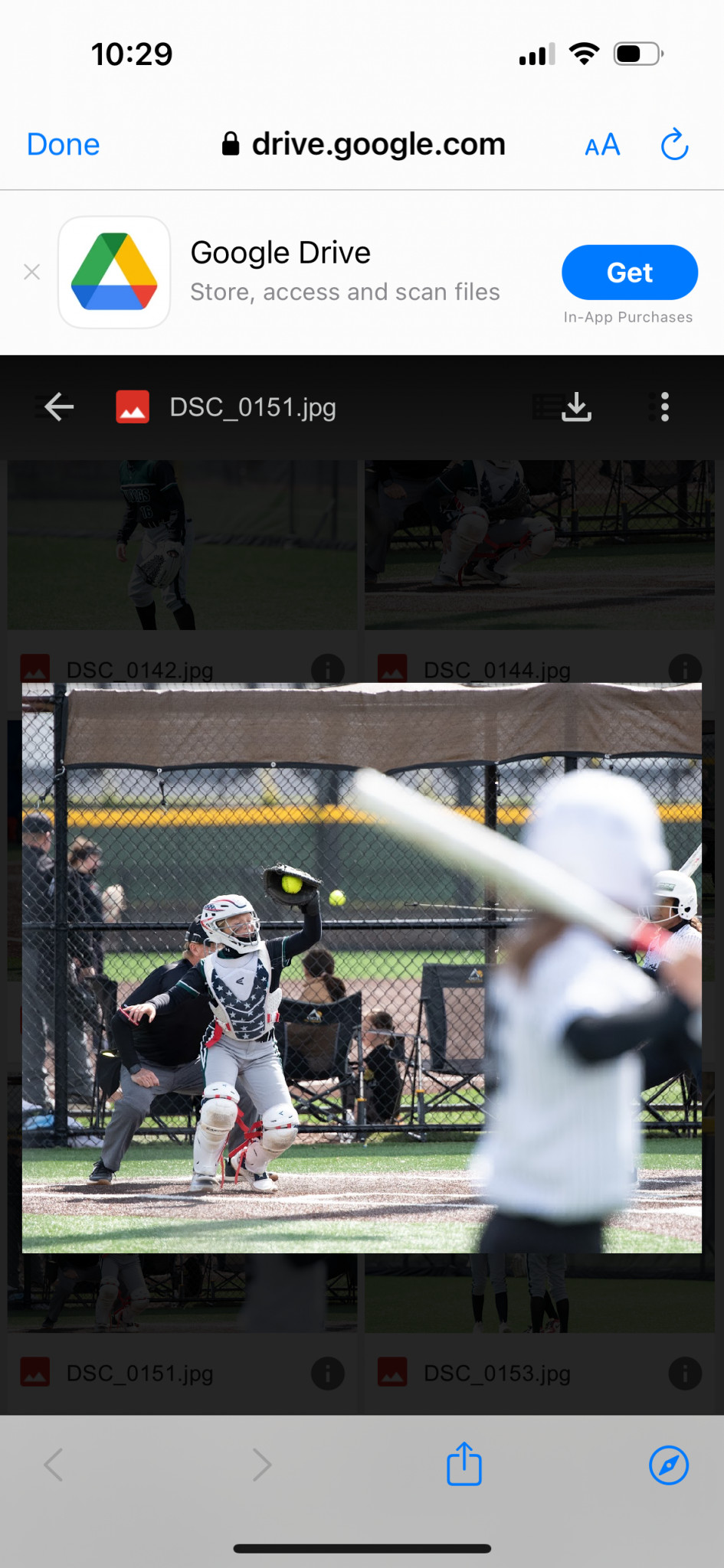Tap Done to close the browser view
Viewport: 724px width, 1568px height.
[63, 144]
